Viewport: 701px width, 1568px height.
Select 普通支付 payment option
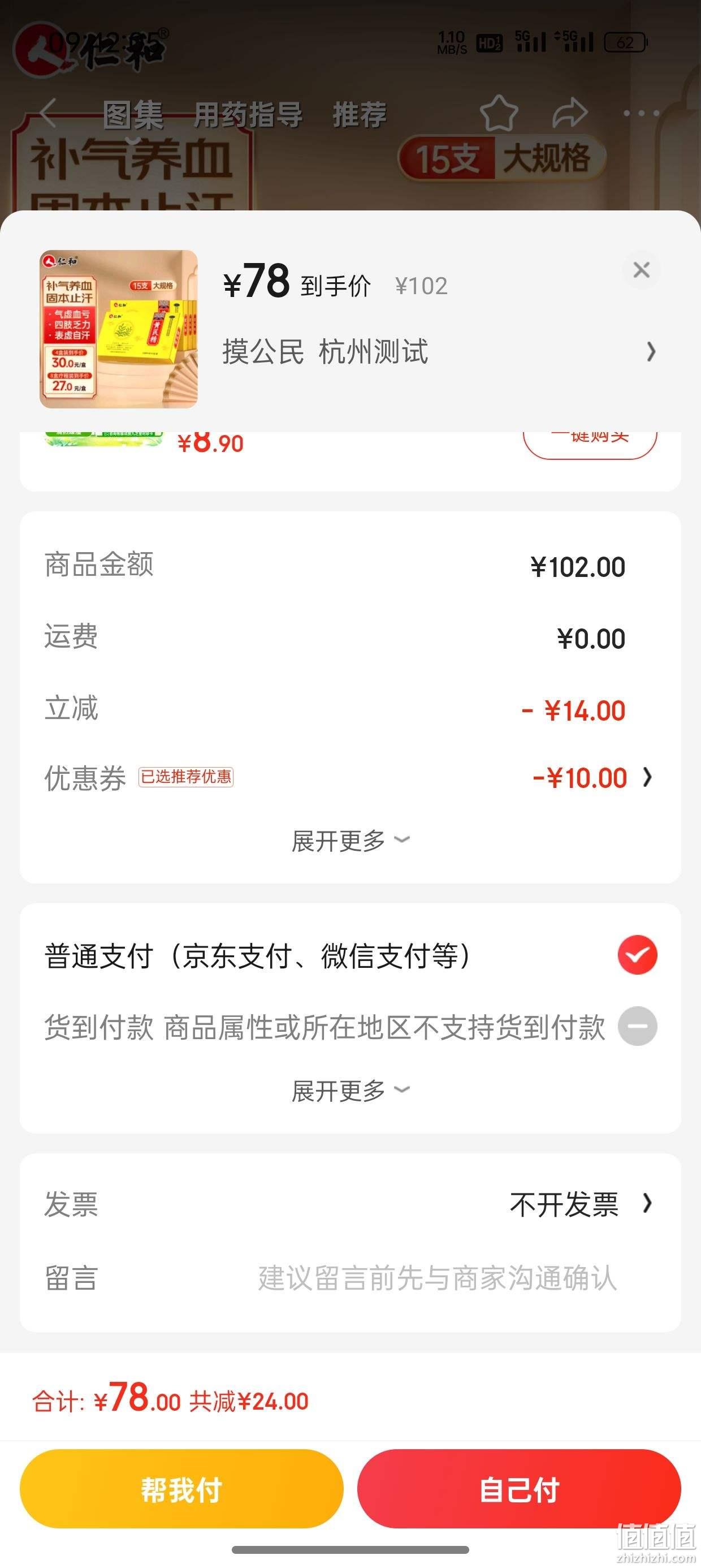(350, 955)
